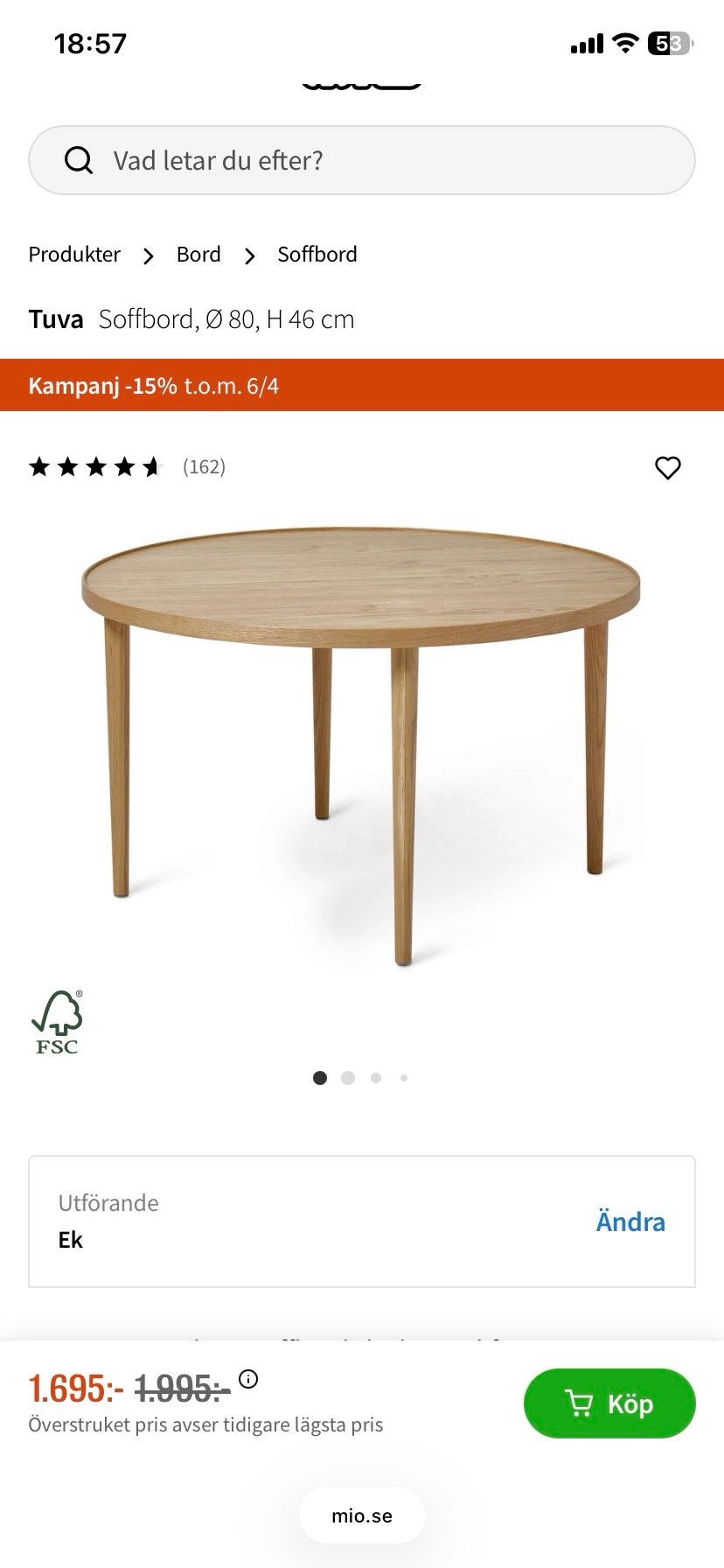Tap the mio.se address pill
724x1568 pixels.
362,1516
